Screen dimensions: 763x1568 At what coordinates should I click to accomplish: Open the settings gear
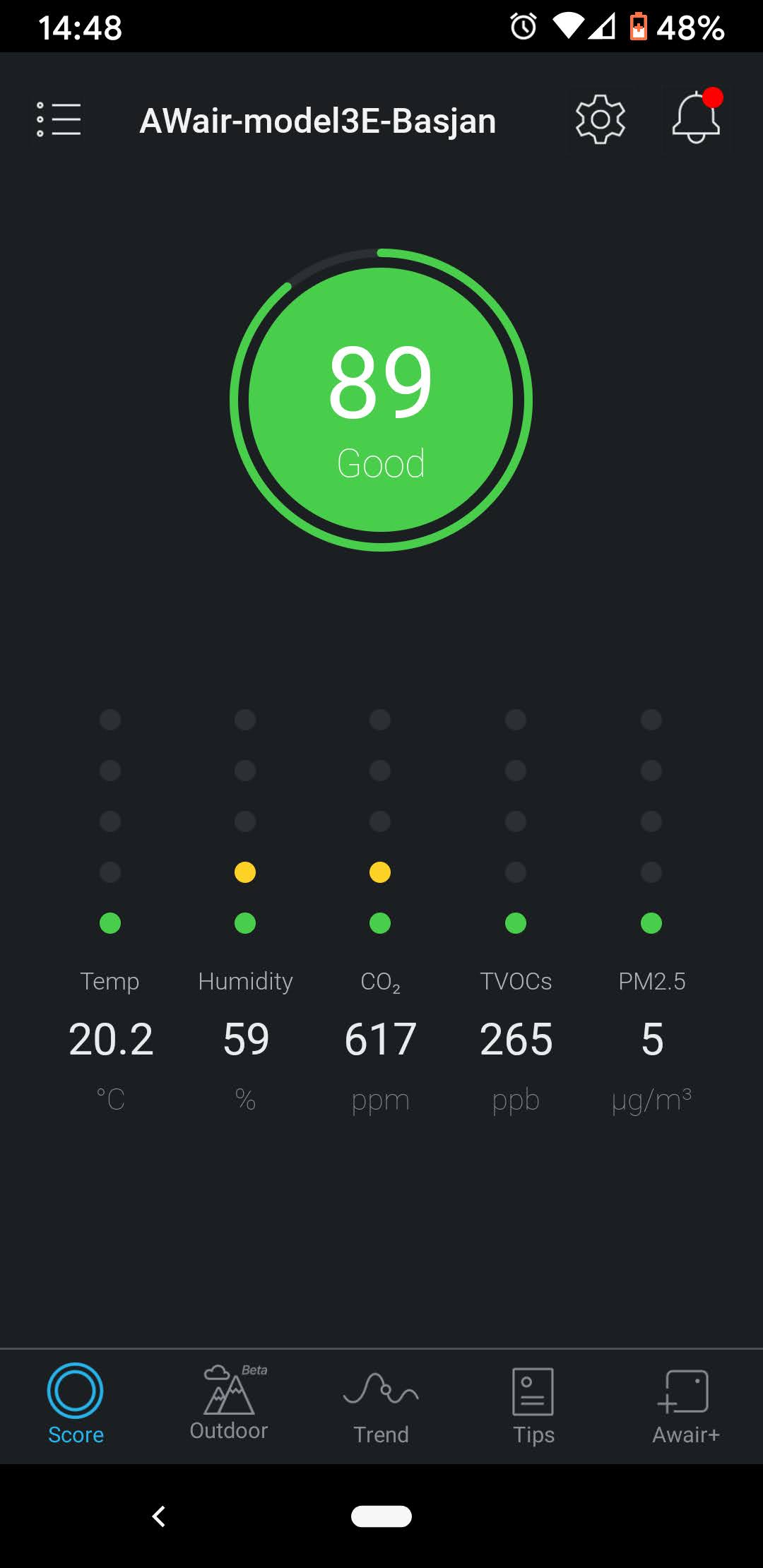click(600, 119)
